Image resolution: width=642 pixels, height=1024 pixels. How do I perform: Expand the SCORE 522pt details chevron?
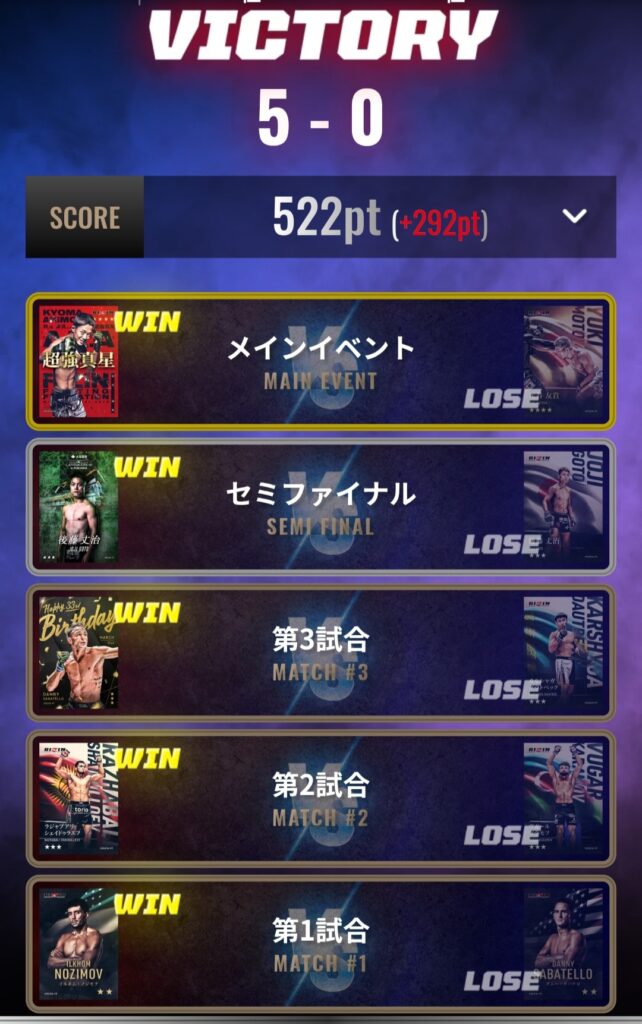[x=574, y=217]
